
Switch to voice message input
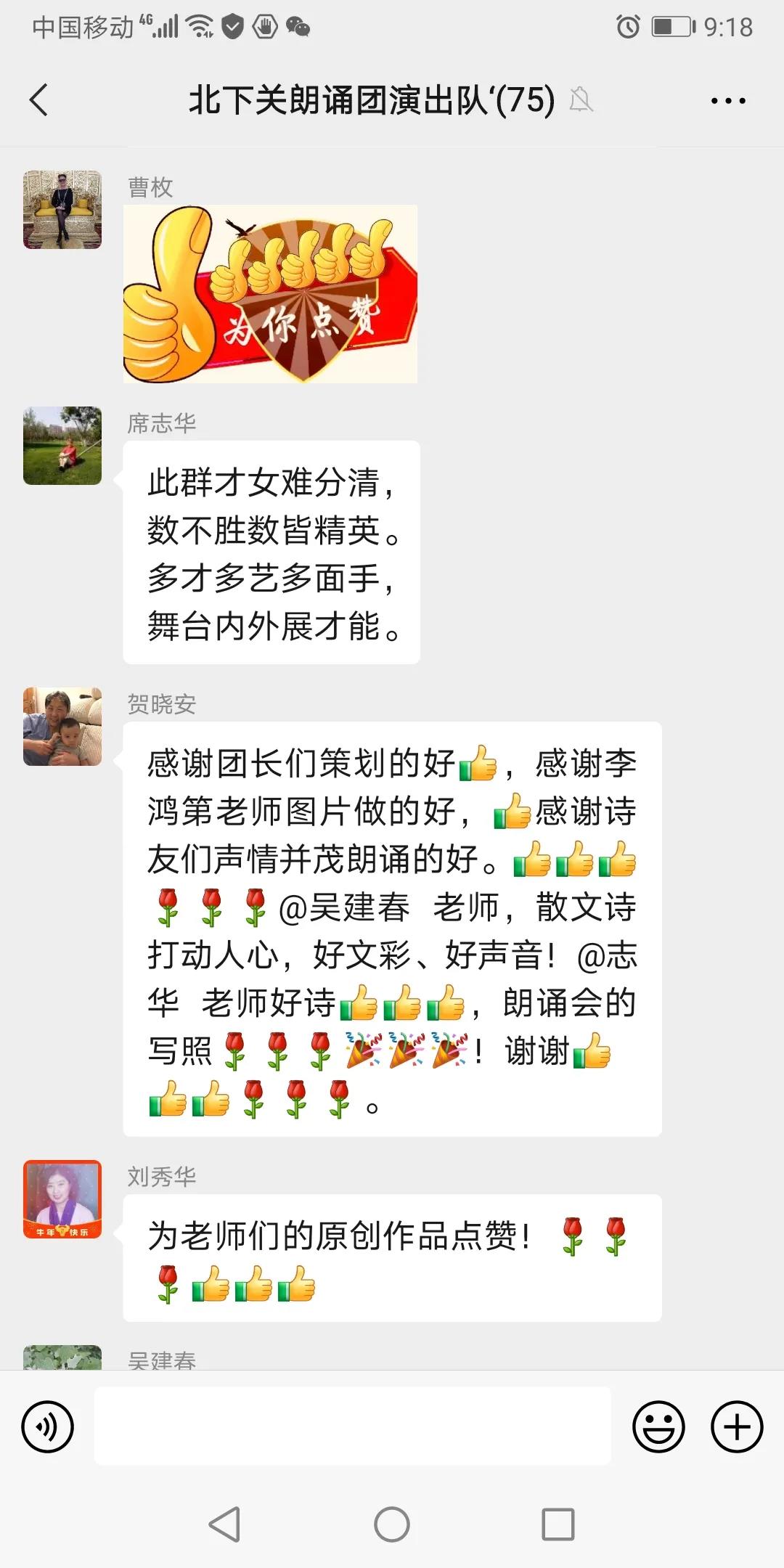click(x=48, y=1426)
